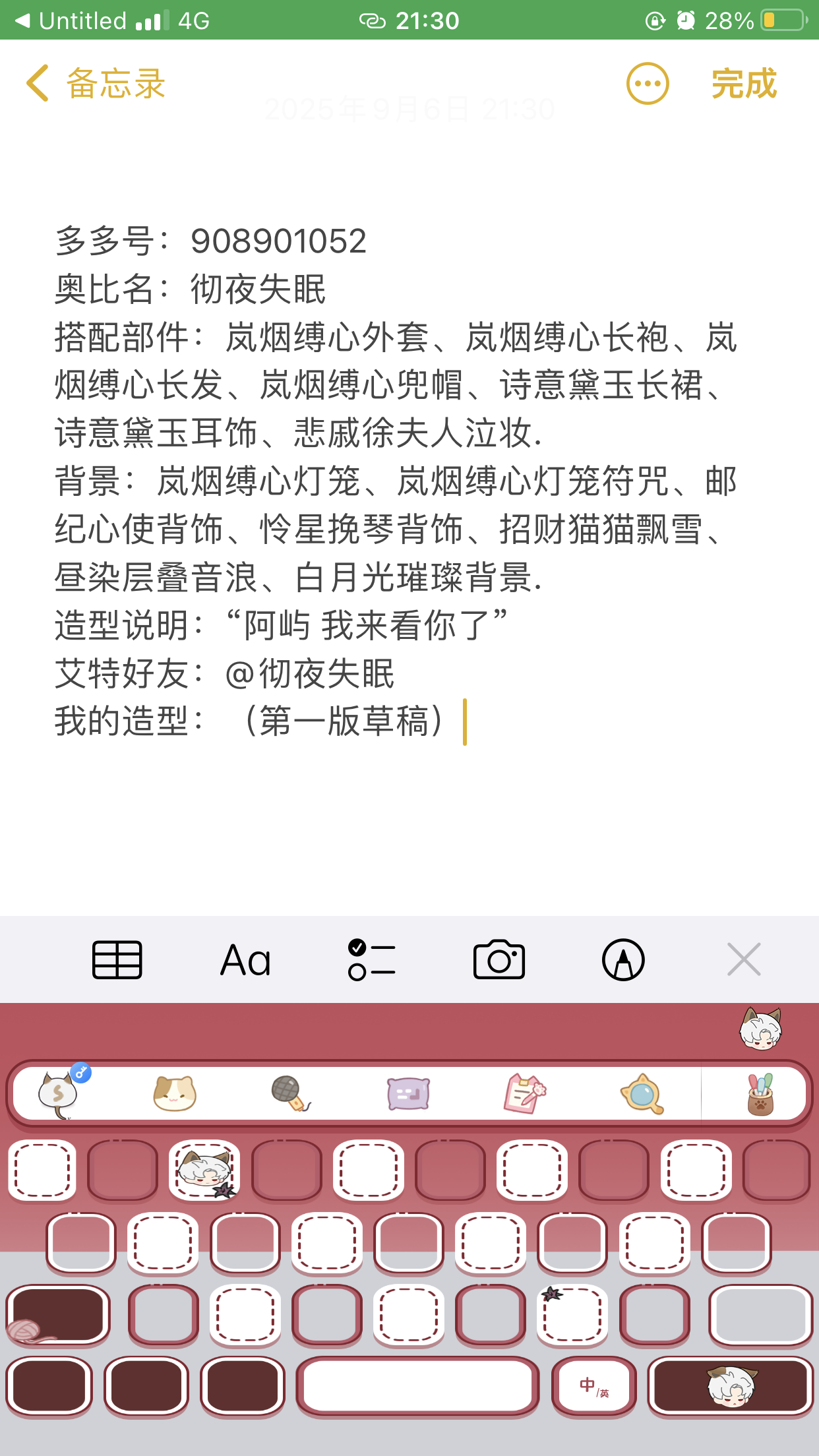This screenshot has width=819, height=1456.
Task: Open the input method cat logo menu
Action: click(x=58, y=1093)
